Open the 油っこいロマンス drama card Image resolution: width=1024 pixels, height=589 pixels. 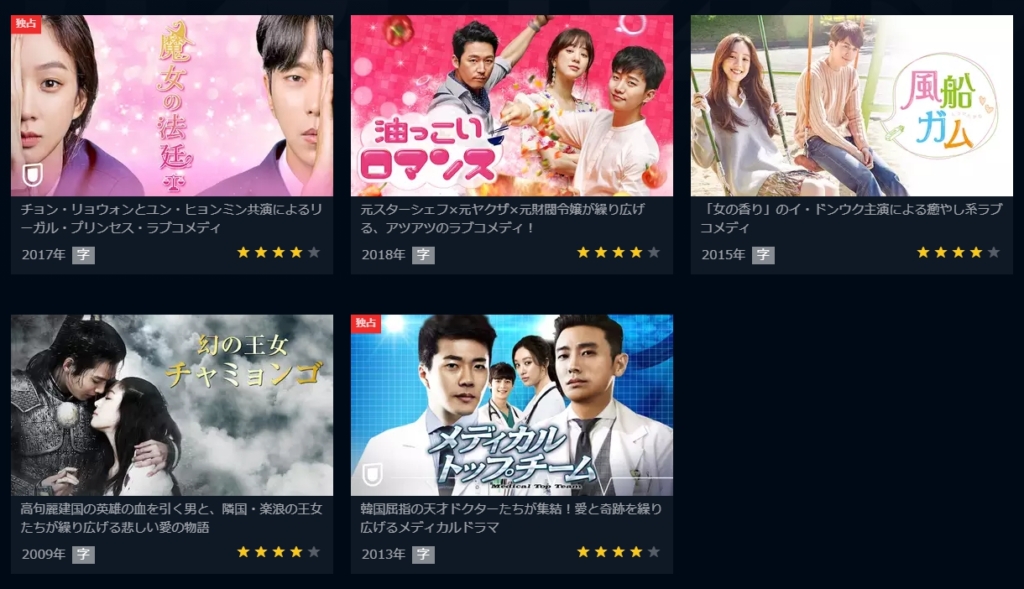[x=511, y=106]
